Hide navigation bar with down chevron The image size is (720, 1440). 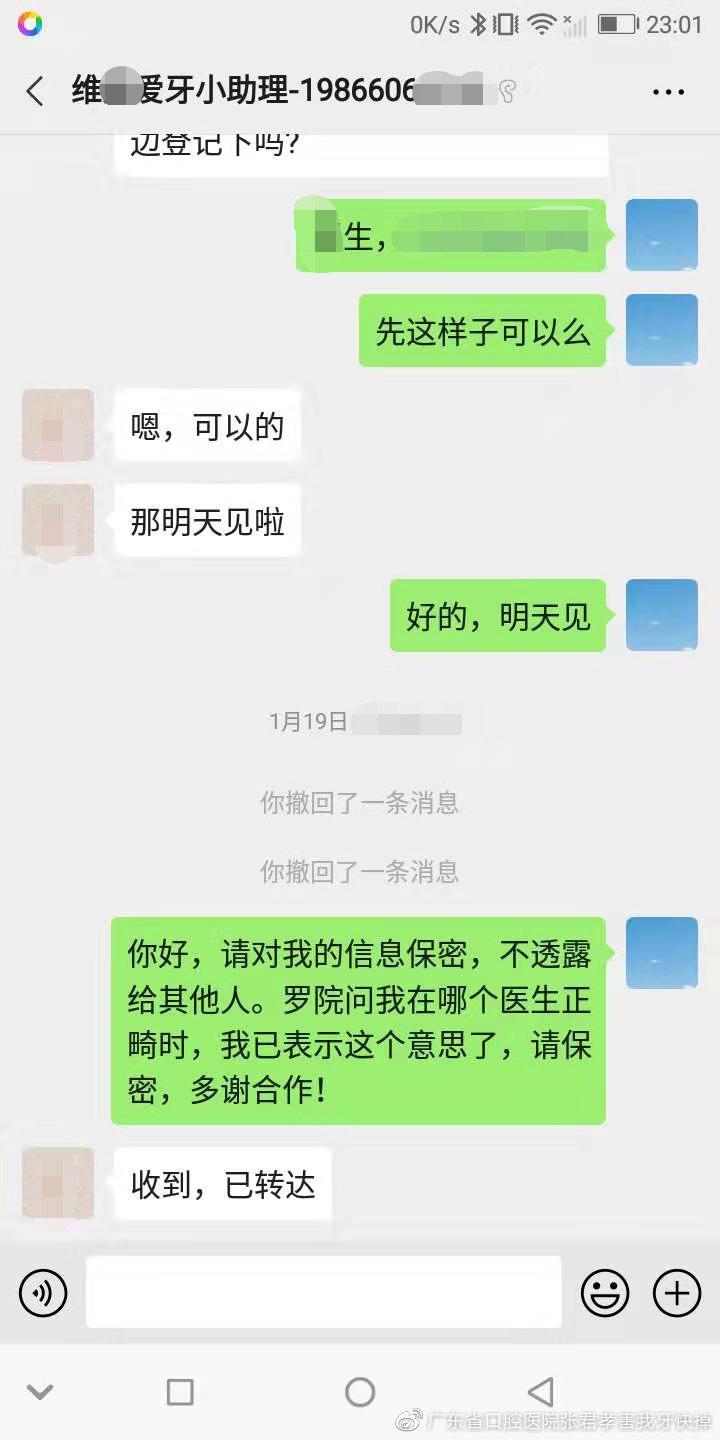point(40,1391)
